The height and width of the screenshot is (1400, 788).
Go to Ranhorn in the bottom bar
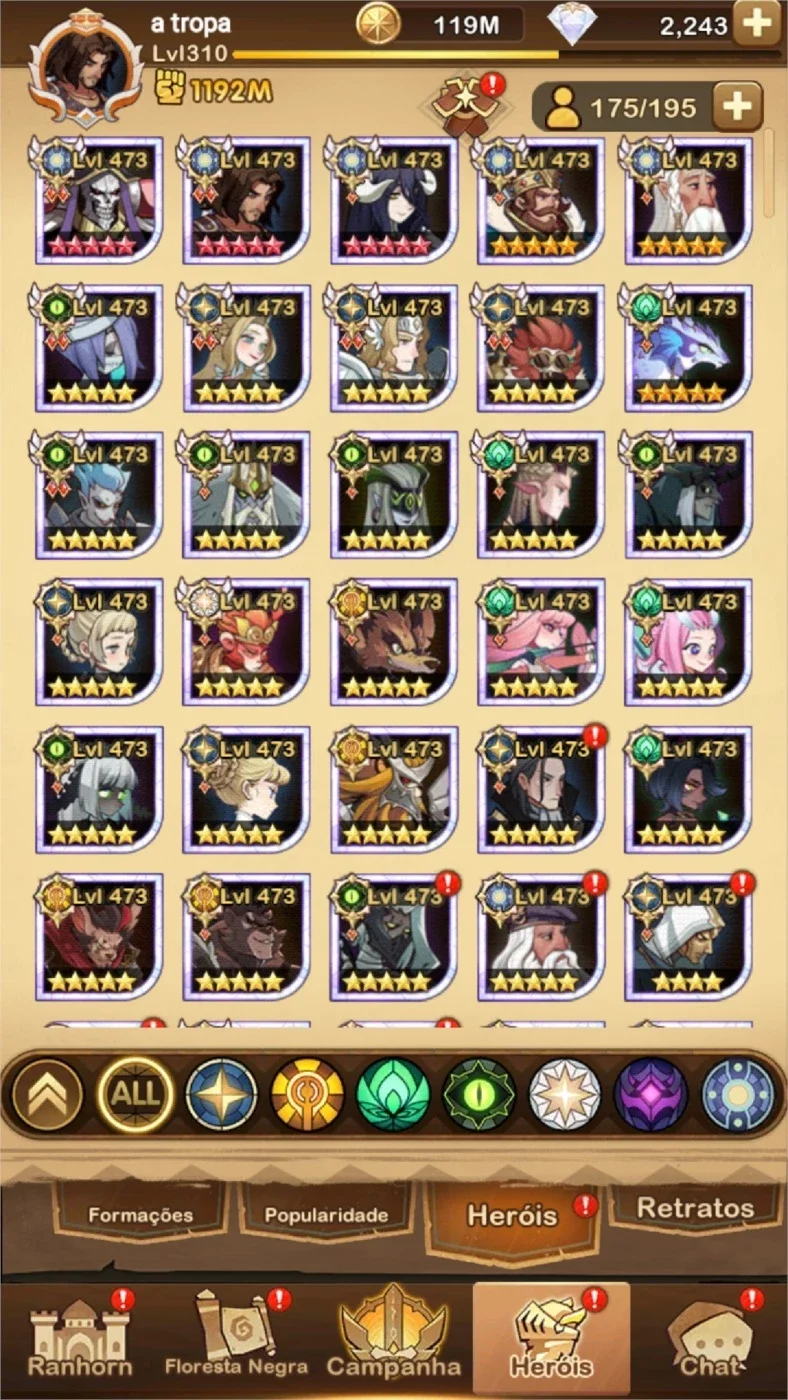pyautogui.click(x=80, y=1340)
